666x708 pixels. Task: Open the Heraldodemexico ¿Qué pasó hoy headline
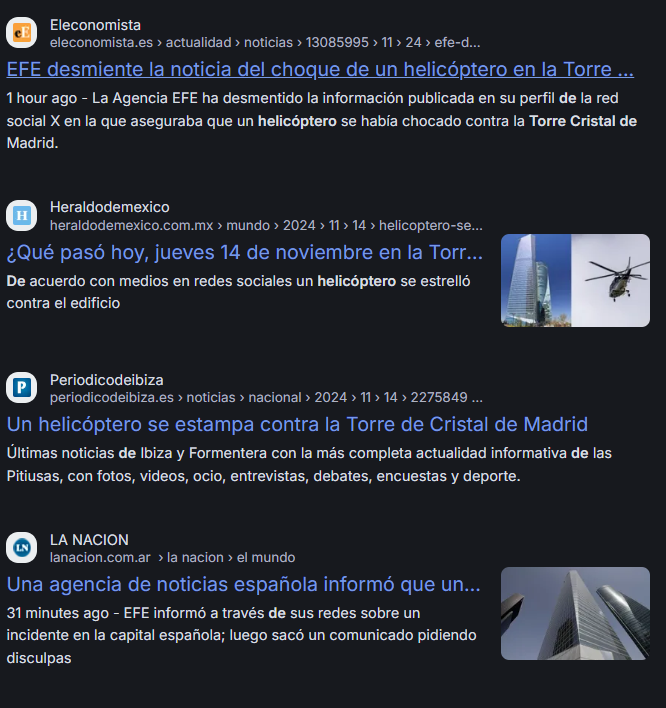245,252
